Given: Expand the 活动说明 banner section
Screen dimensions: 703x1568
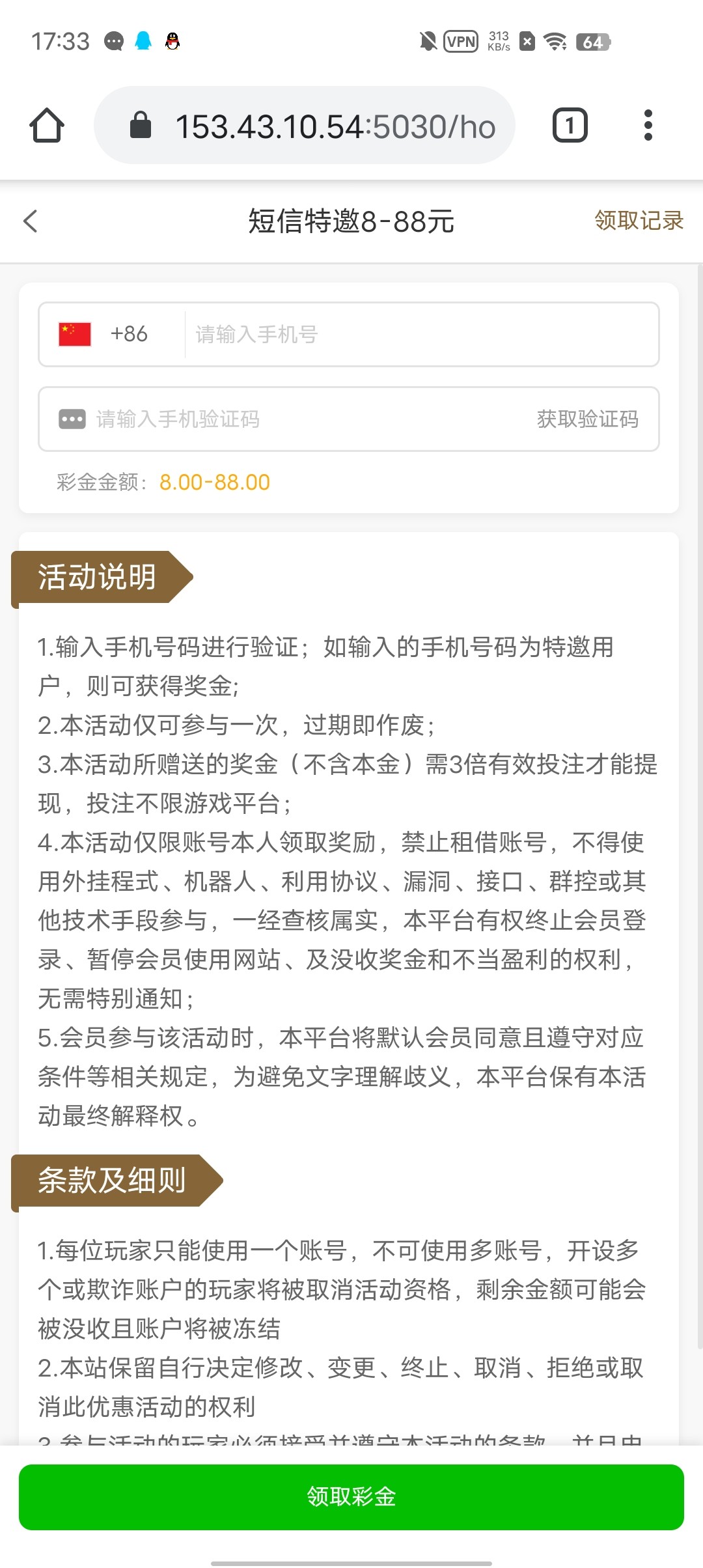Looking at the screenshot, I should tap(98, 576).
